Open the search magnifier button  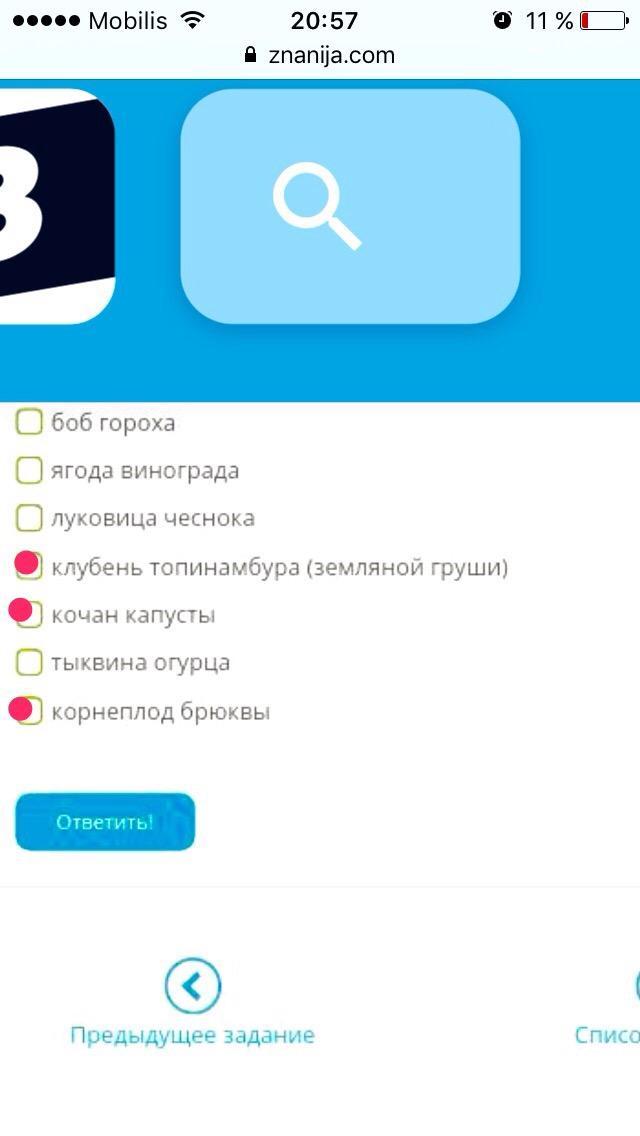tap(349, 207)
